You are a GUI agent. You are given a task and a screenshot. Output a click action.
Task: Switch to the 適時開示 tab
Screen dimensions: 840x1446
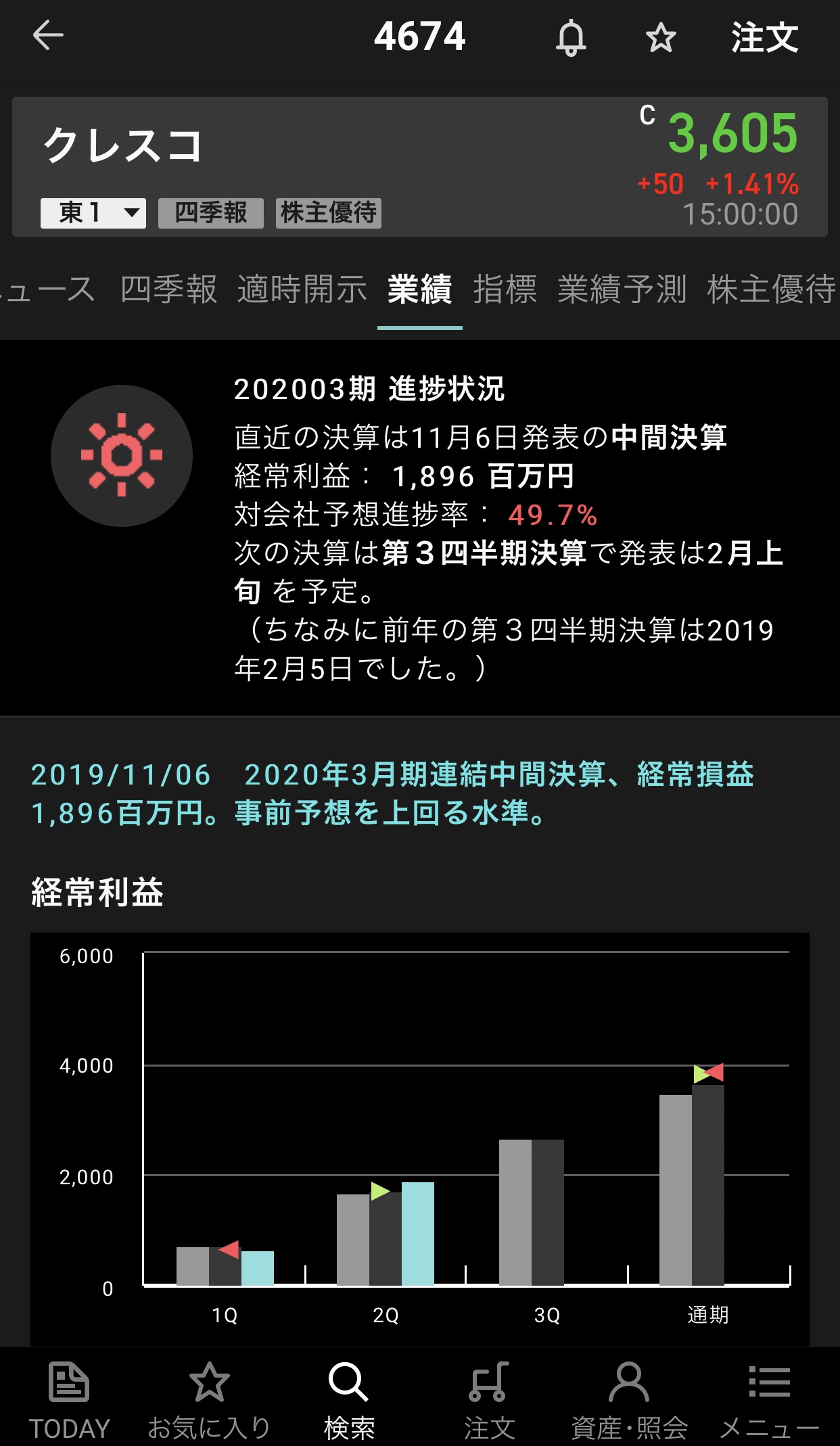[x=302, y=289]
